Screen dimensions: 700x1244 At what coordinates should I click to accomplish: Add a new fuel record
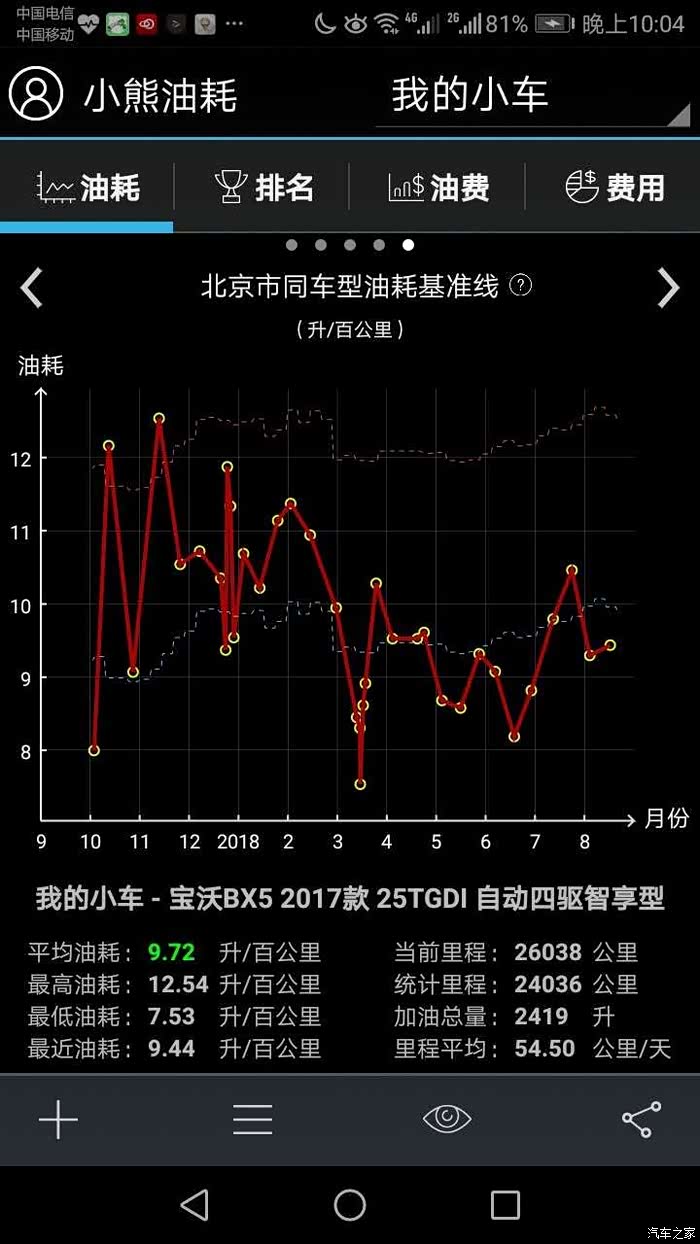58,1119
